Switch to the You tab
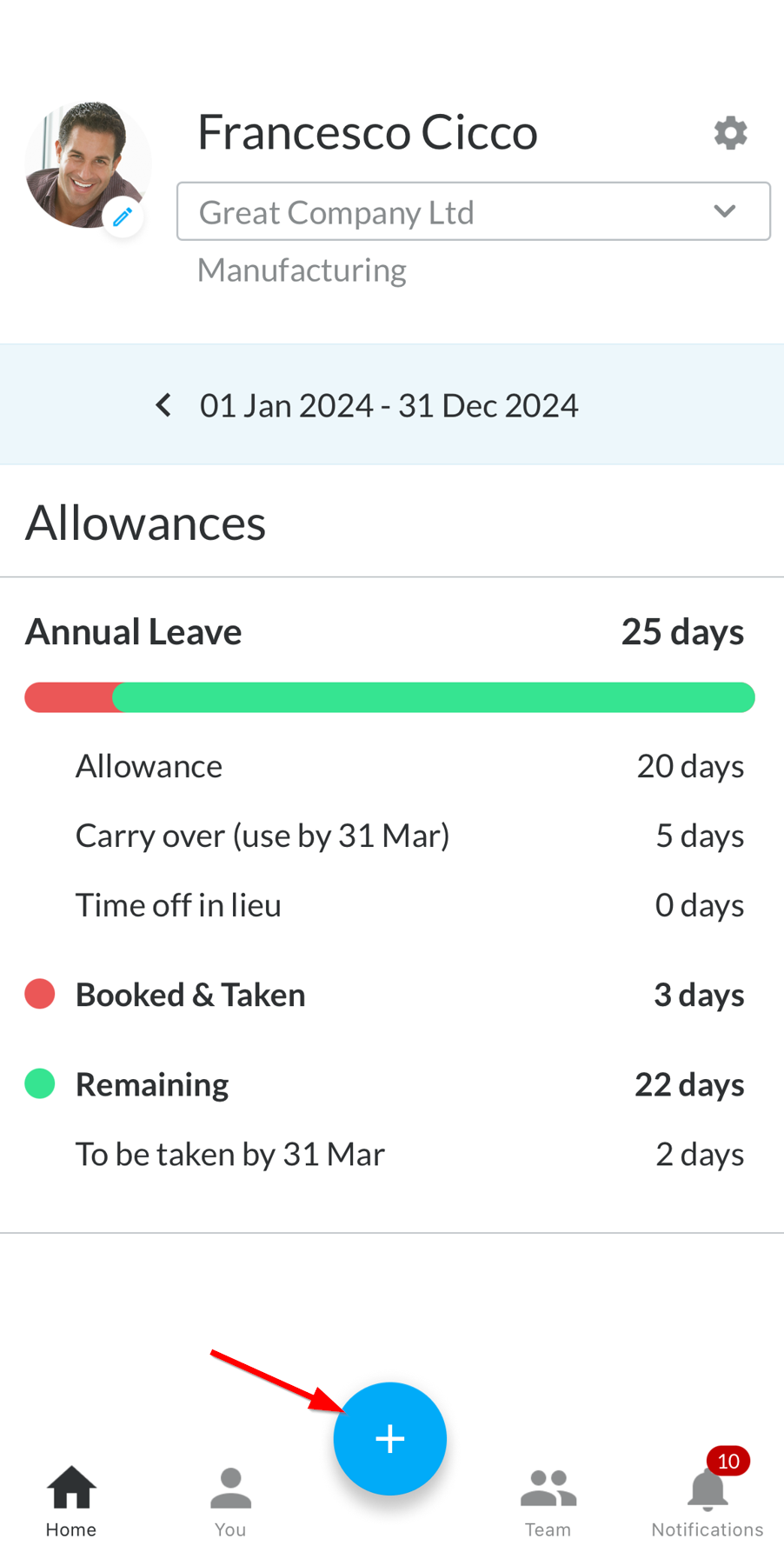Viewport: 784px width, 1559px height. [x=230, y=1502]
